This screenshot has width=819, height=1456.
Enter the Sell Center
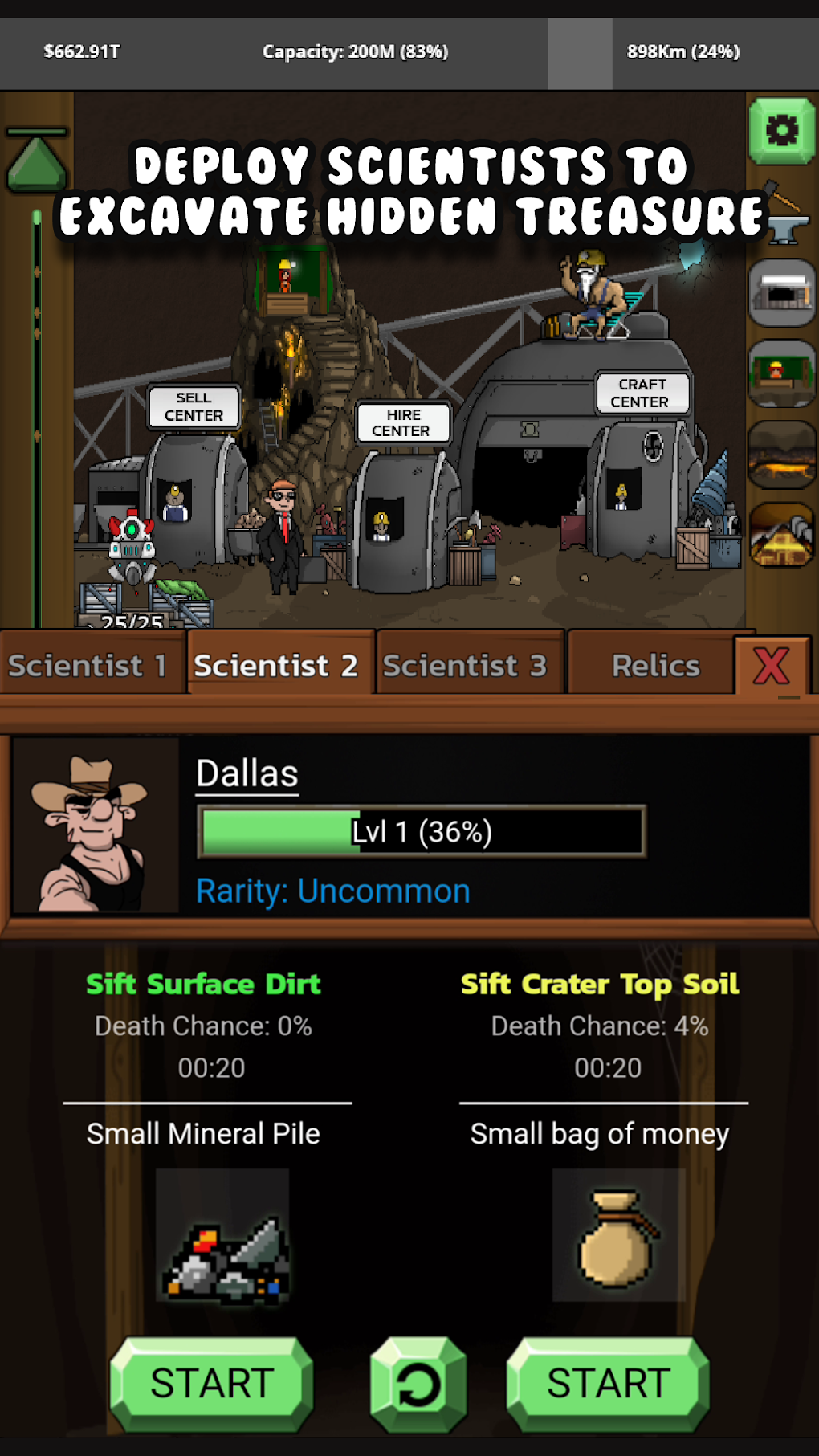pos(194,406)
